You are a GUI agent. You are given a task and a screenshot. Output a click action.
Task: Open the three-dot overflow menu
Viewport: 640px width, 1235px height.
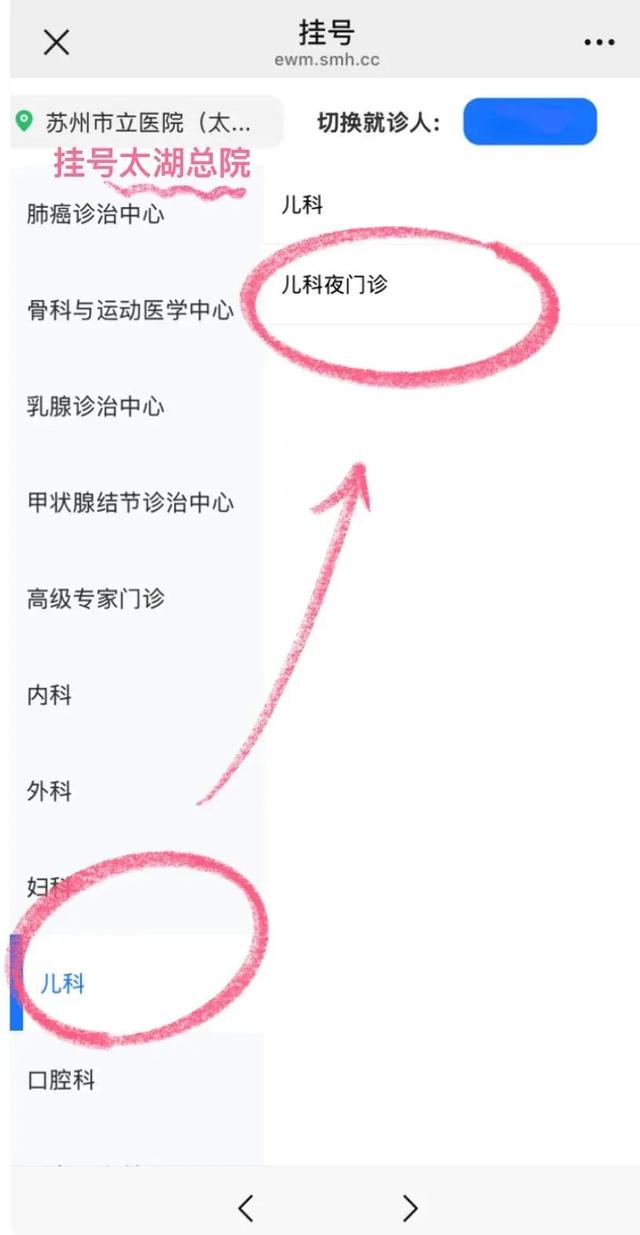pos(599,42)
